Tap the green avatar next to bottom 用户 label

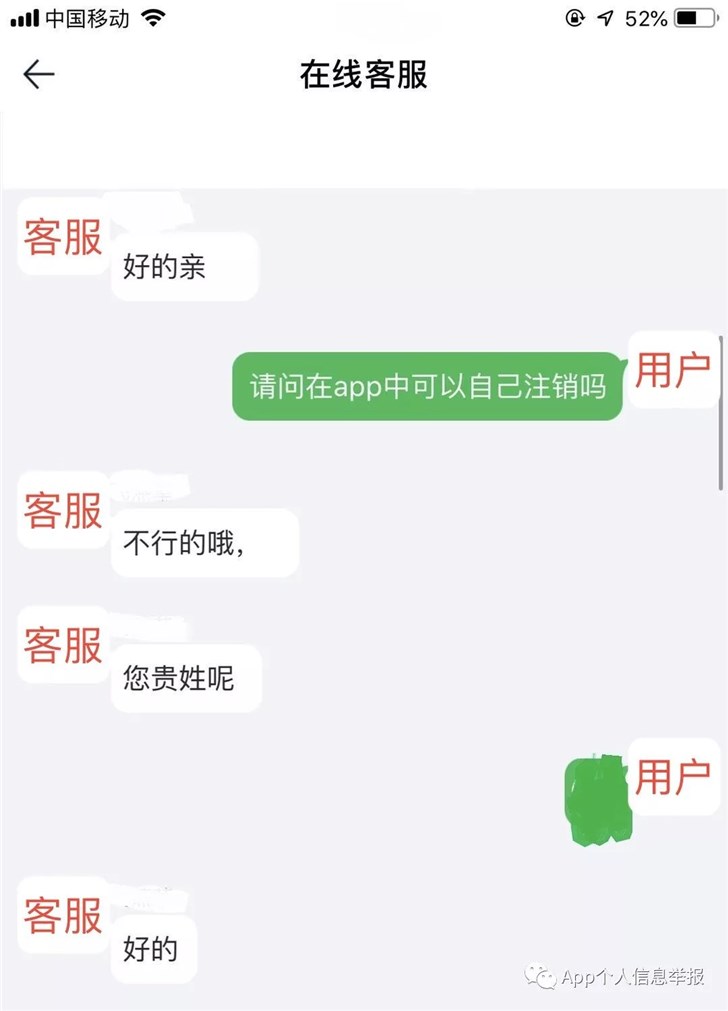pyautogui.click(x=598, y=800)
